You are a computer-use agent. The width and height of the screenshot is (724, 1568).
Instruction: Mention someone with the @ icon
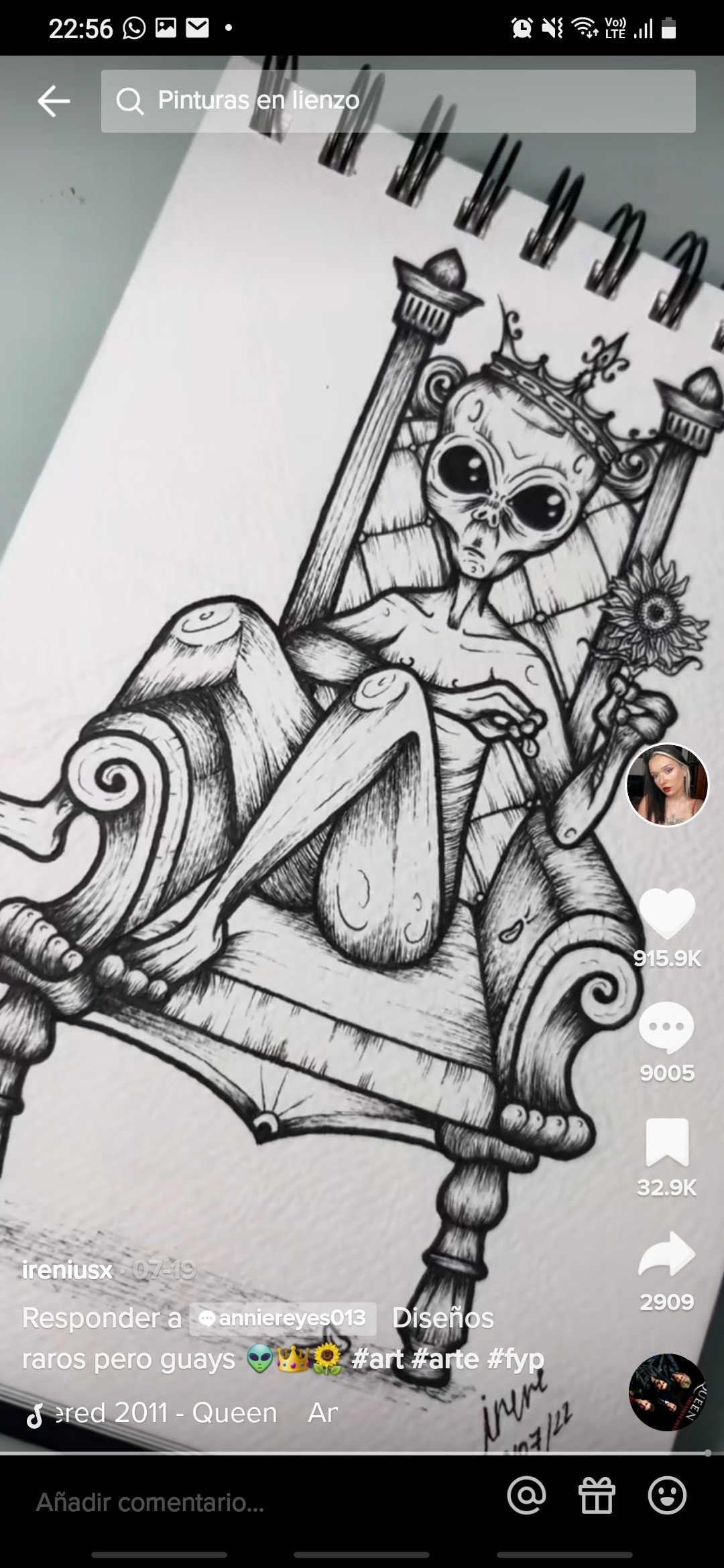coord(527,1496)
